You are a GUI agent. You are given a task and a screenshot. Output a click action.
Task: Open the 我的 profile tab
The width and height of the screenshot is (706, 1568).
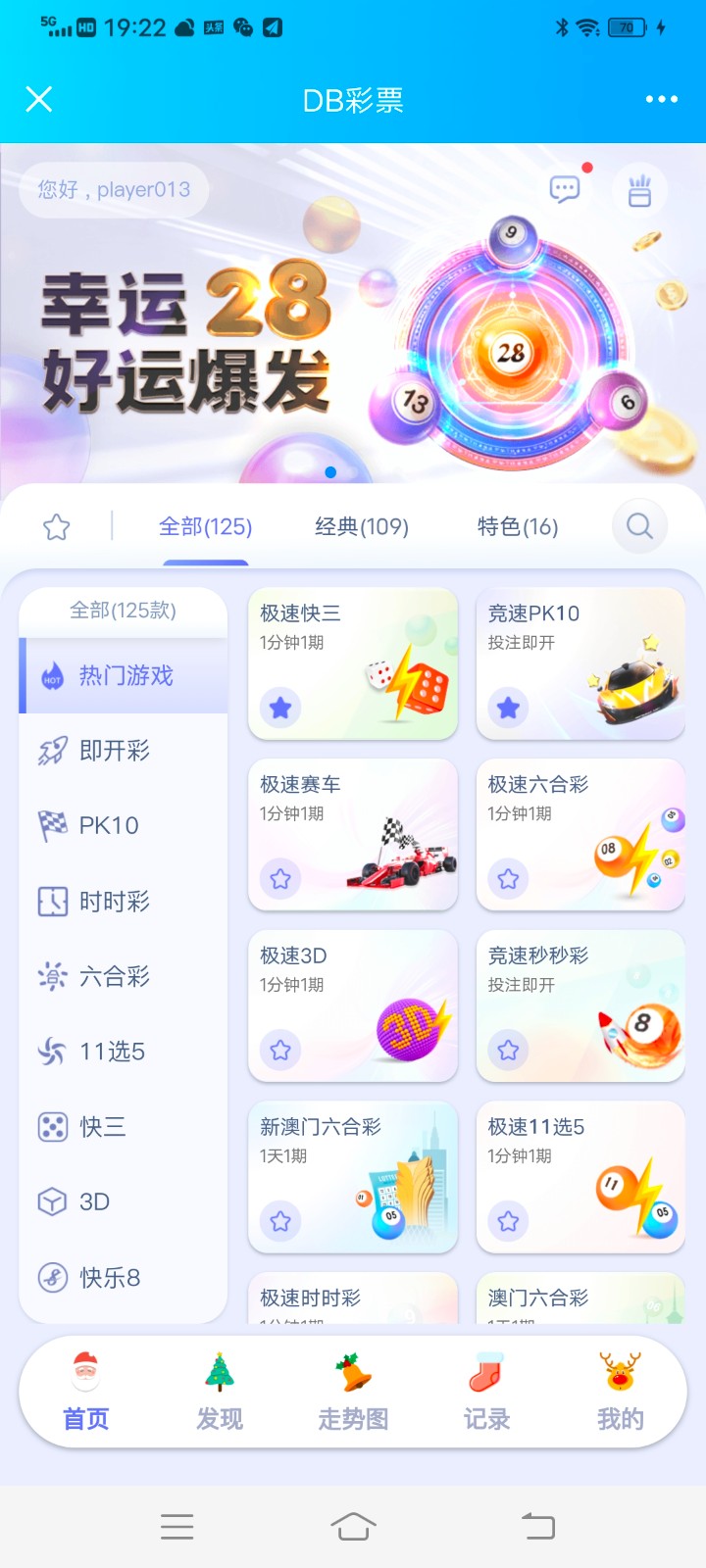pyautogui.click(x=620, y=1392)
